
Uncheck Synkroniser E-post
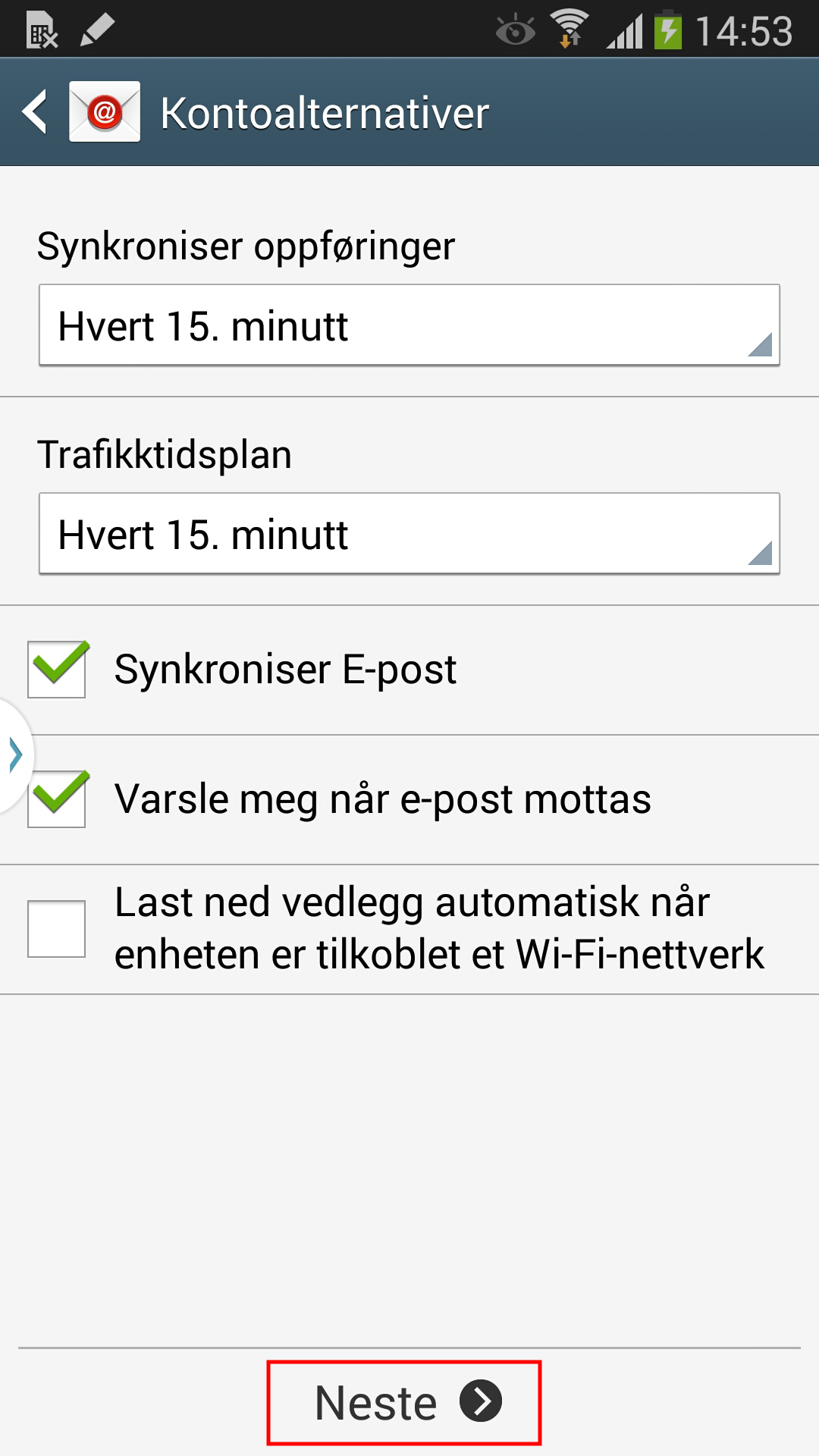pyautogui.click(x=57, y=669)
